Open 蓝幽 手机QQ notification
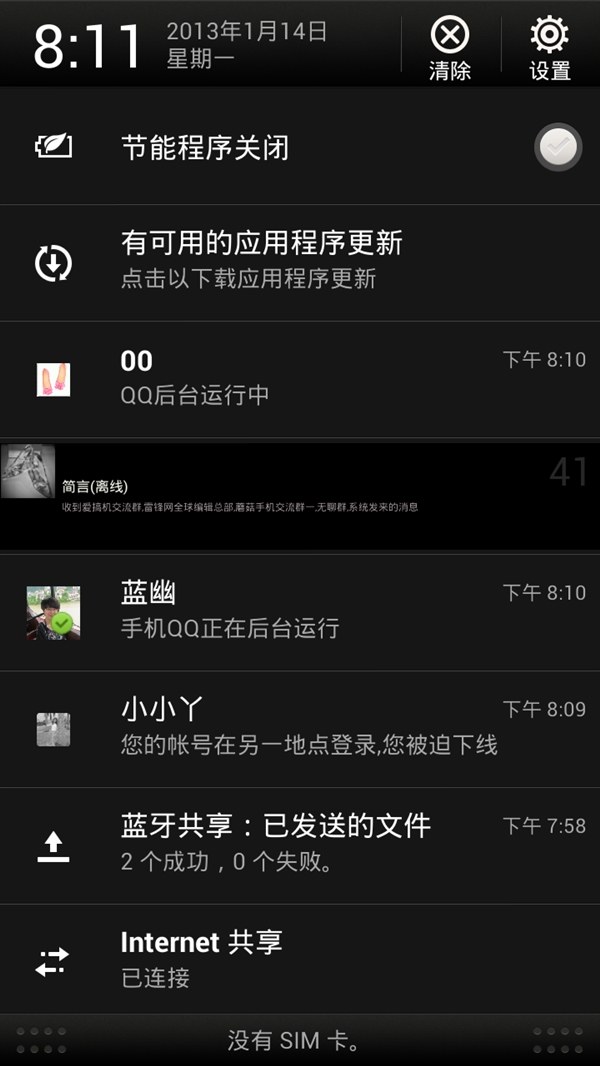Image resolution: width=600 pixels, height=1066 pixels. (x=300, y=611)
